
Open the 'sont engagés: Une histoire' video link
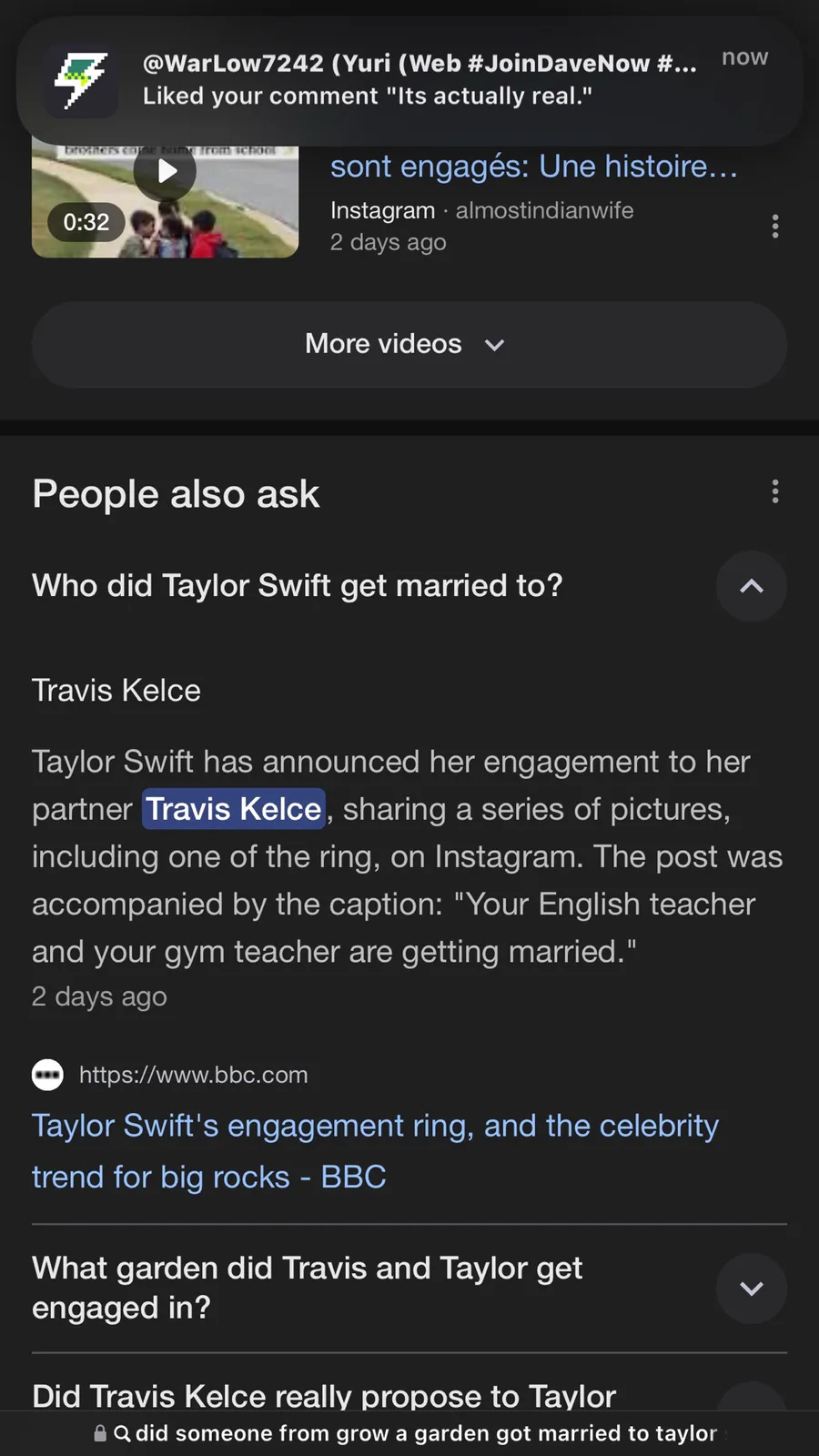pos(533,167)
